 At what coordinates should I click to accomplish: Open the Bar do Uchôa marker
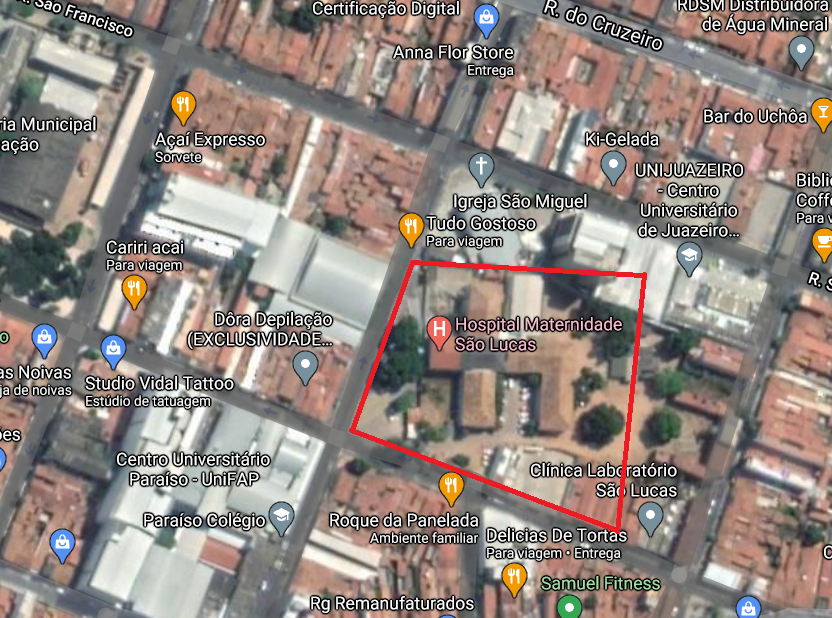[x=822, y=110]
